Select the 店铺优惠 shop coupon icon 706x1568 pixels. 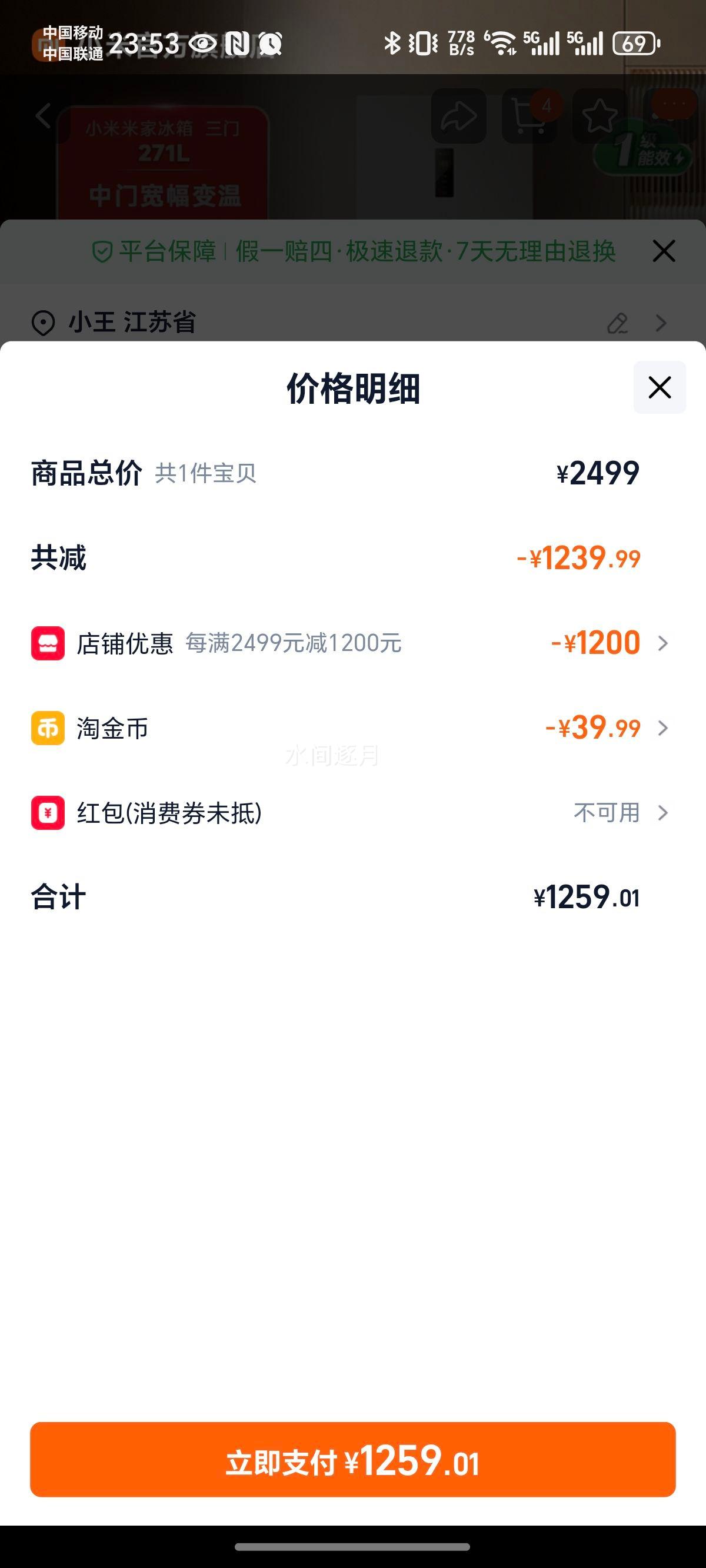[48, 643]
